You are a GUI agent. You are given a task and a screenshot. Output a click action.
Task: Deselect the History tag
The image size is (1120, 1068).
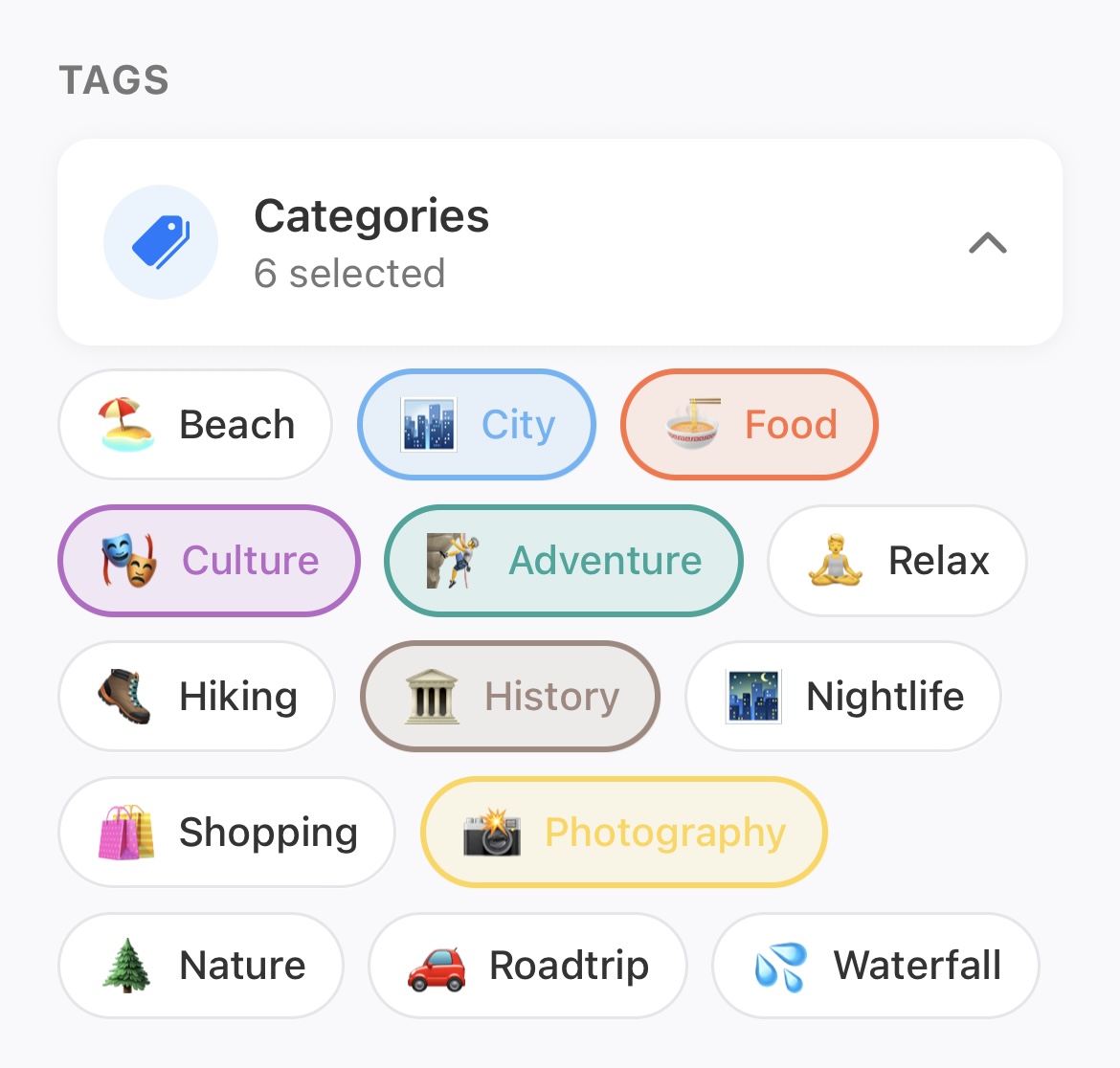[x=510, y=697]
